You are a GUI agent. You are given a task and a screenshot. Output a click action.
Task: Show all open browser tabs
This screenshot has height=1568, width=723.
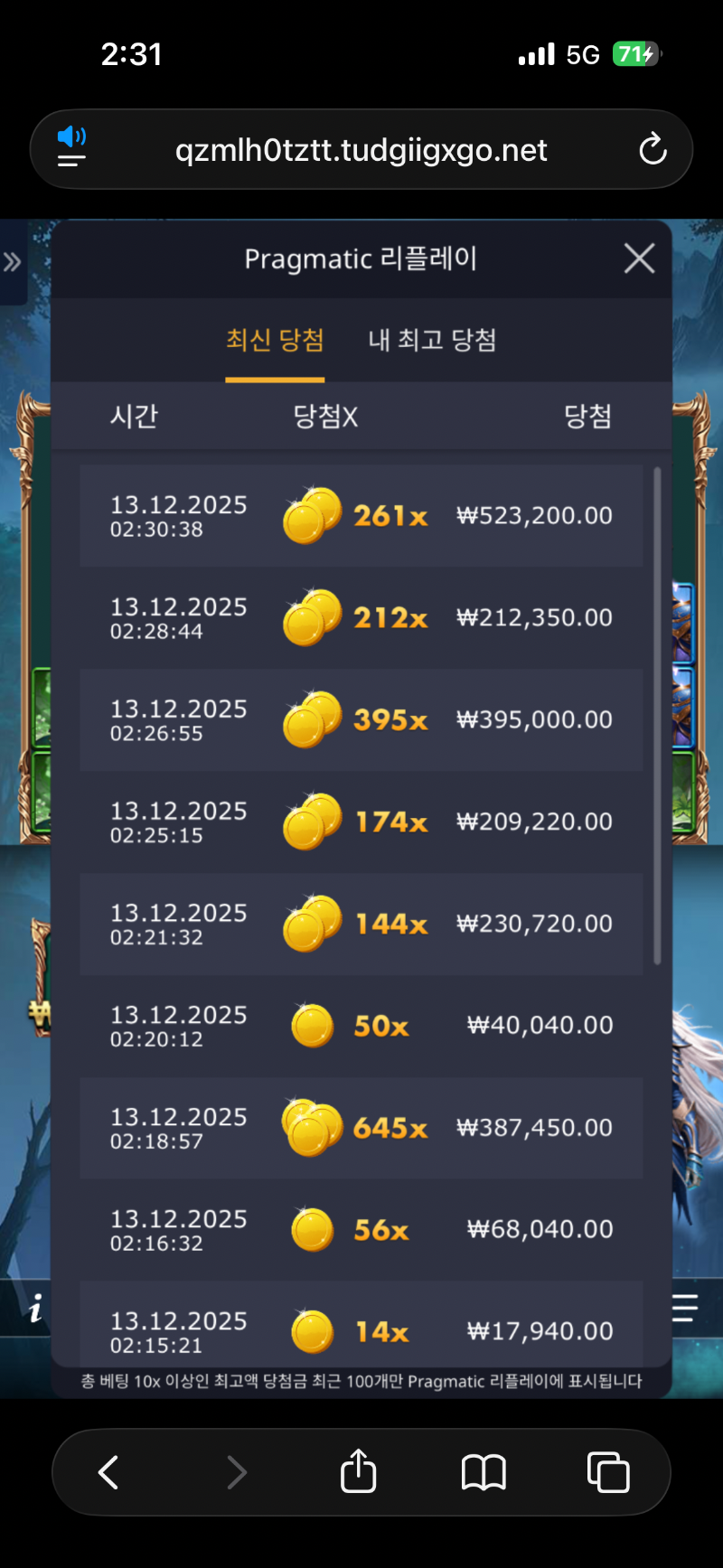pyautogui.click(x=608, y=1472)
